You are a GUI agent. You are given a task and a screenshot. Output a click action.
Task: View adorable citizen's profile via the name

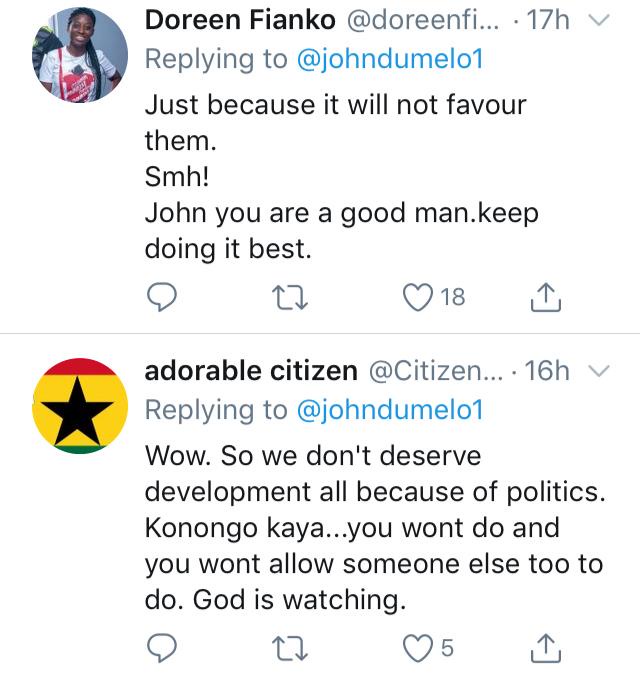251,371
